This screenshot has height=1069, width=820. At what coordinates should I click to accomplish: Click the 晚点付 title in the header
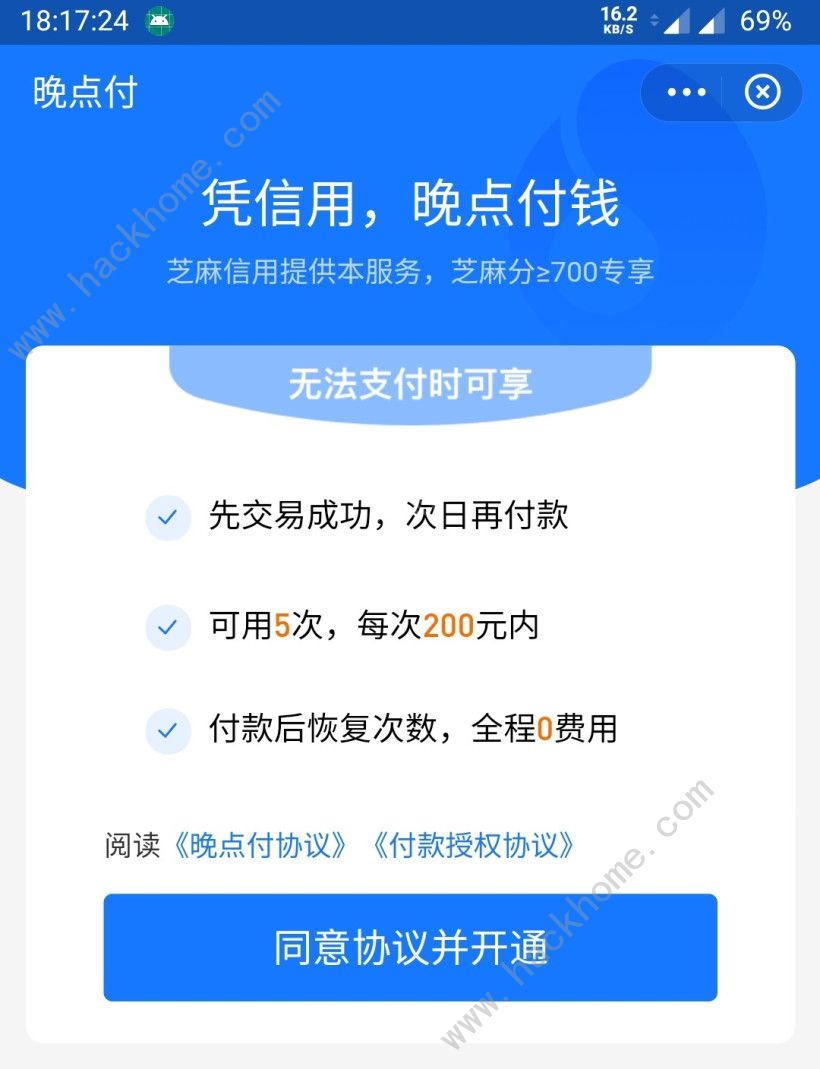tap(85, 92)
